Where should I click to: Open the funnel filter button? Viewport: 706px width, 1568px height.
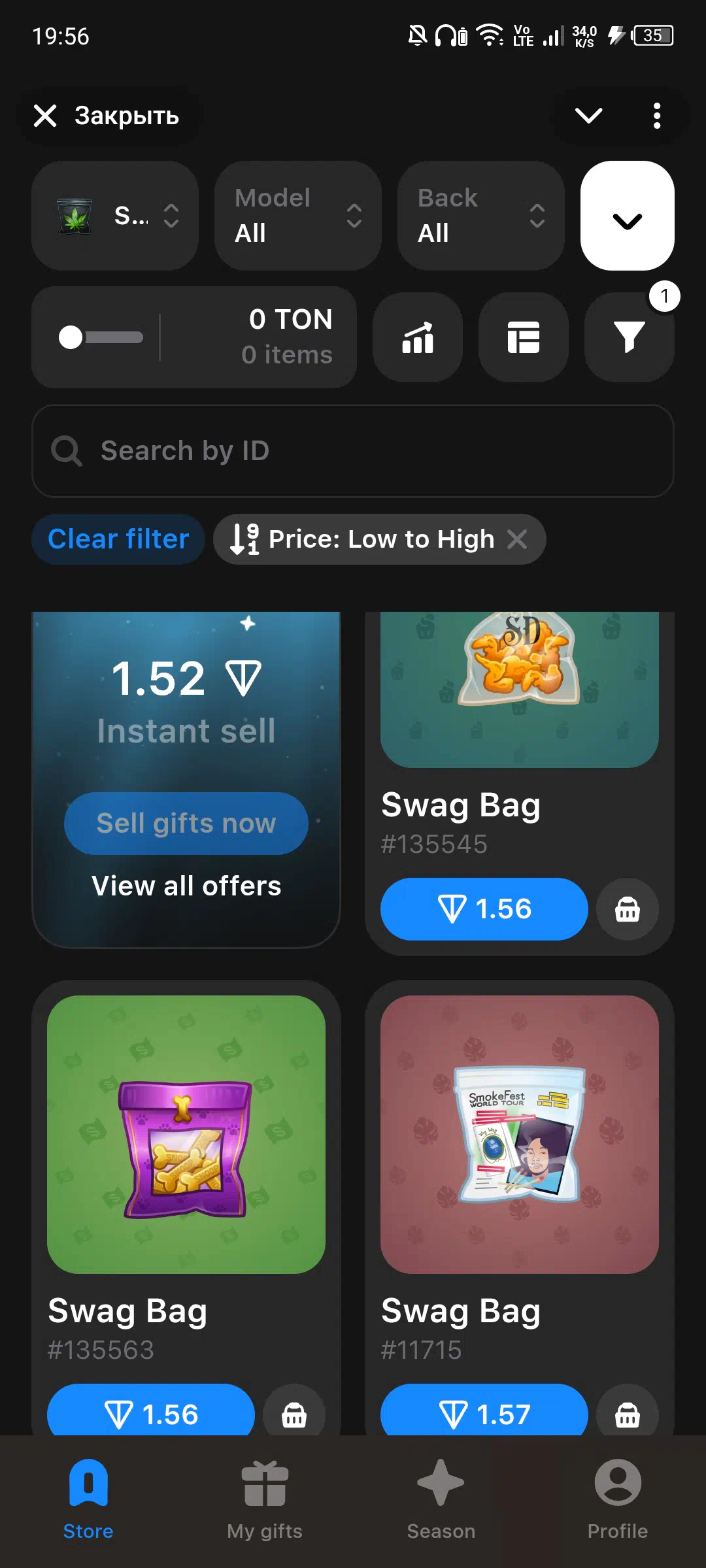630,337
